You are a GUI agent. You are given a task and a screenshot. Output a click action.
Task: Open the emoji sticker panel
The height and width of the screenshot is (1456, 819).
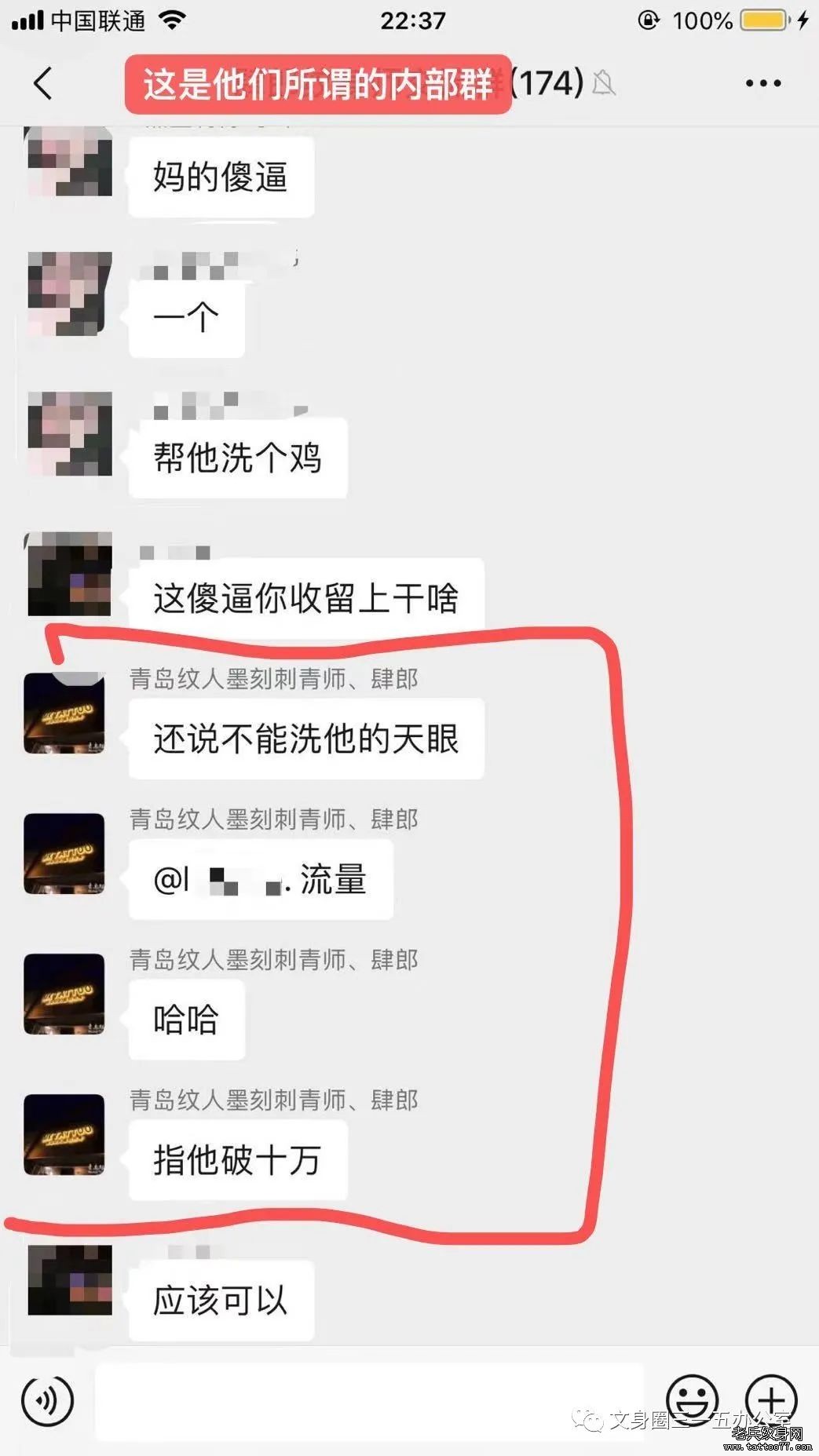pos(692,1399)
